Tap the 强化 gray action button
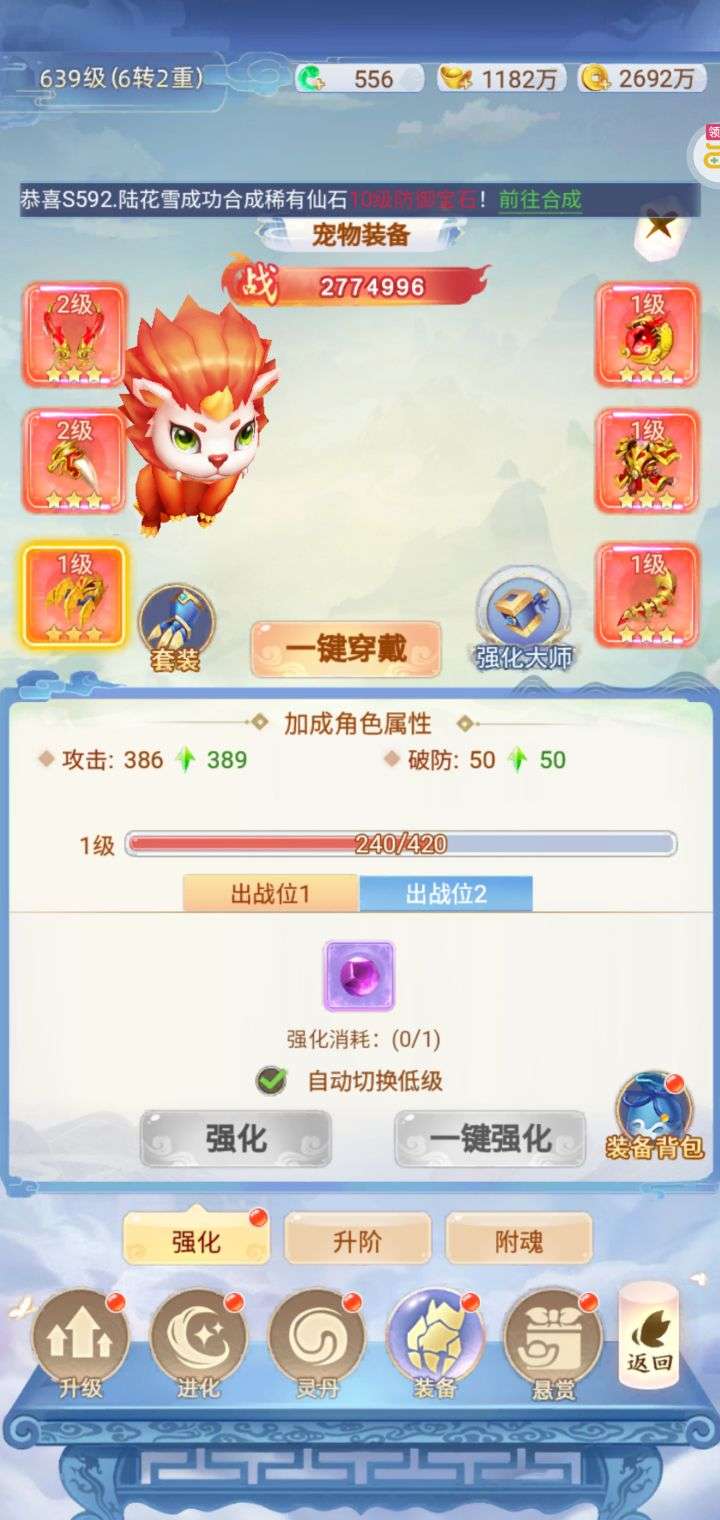This screenshot has width=720, height=1520. (x=235, y=1138)
